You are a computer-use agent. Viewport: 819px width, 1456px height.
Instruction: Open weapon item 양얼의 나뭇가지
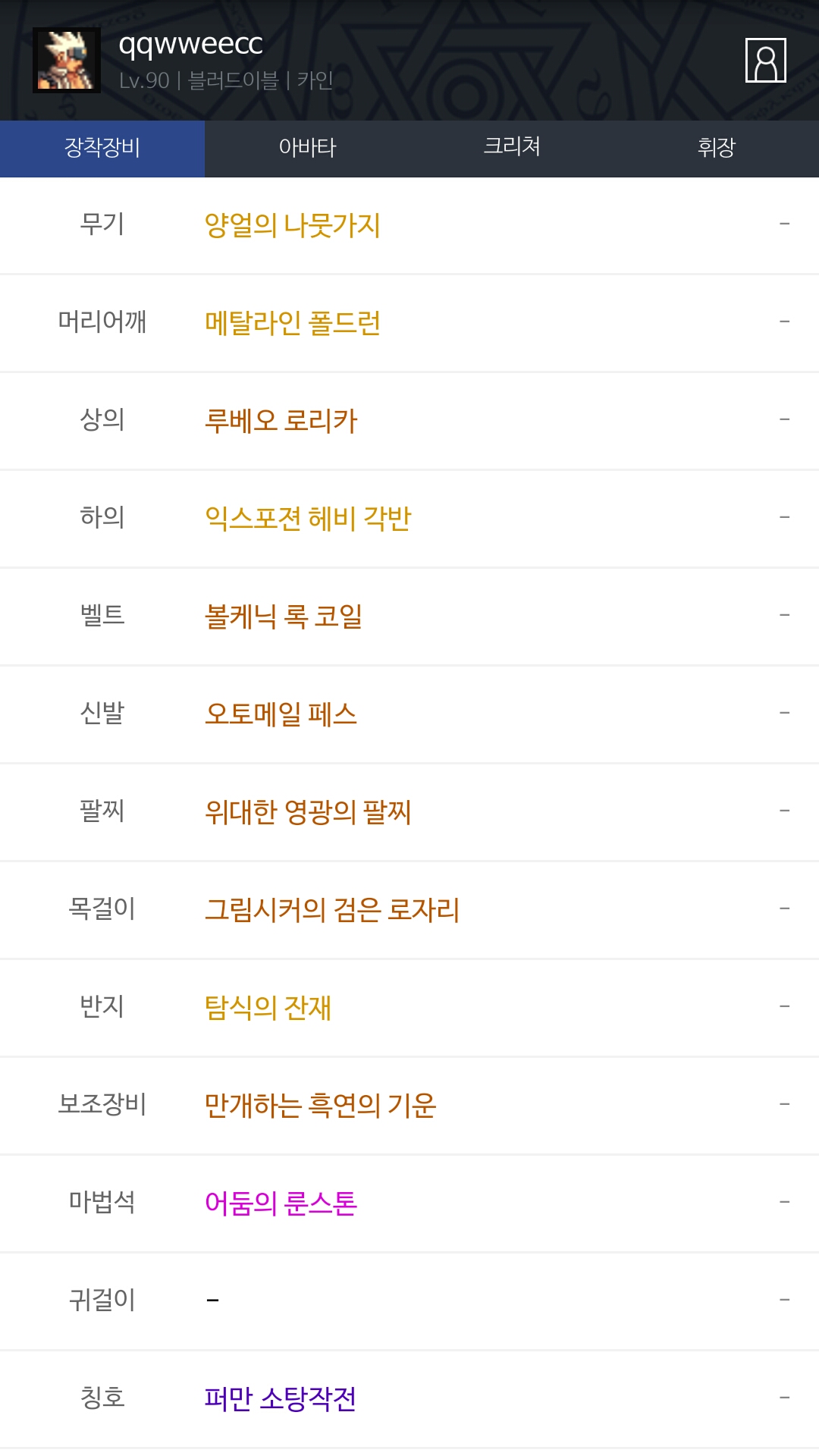point(292,225)
